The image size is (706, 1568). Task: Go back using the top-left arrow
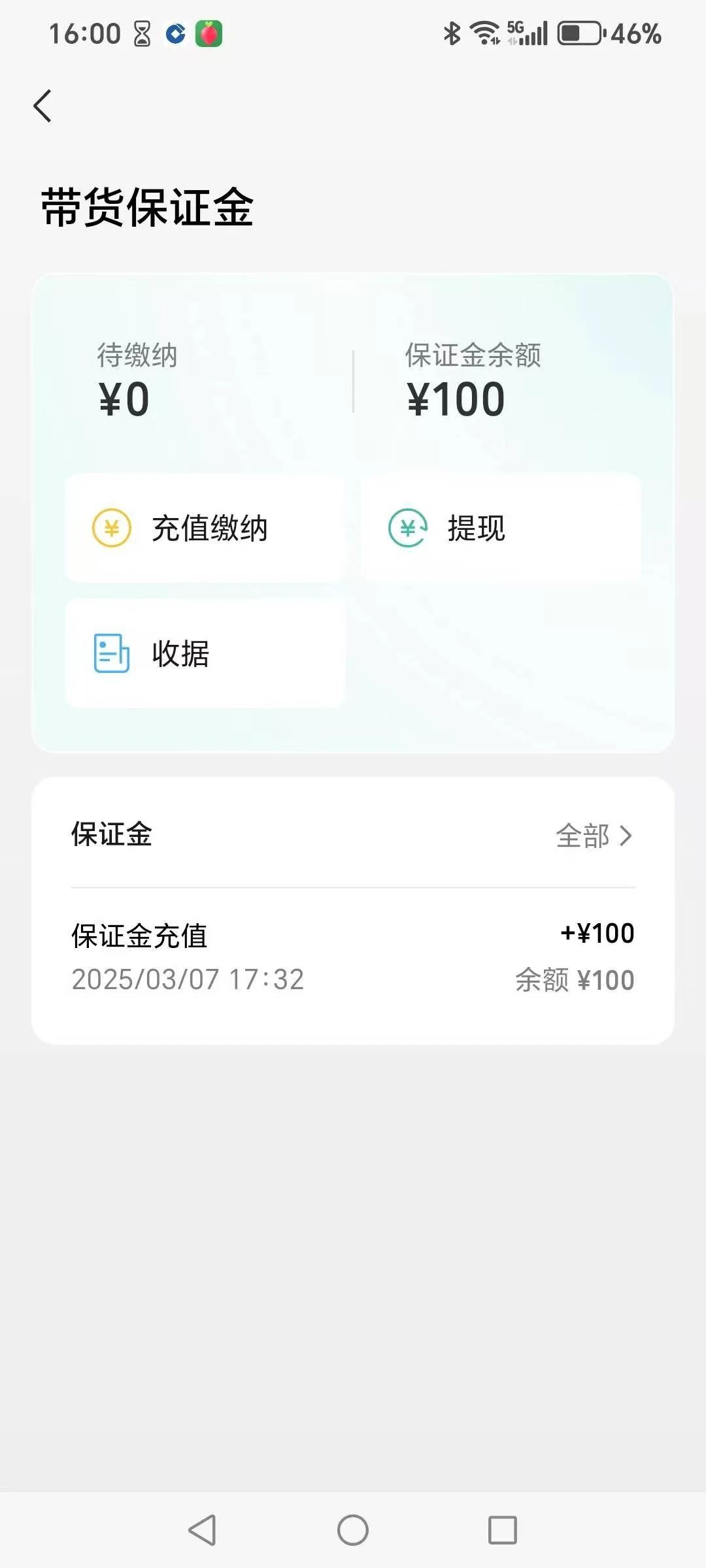tap(42, 106)
